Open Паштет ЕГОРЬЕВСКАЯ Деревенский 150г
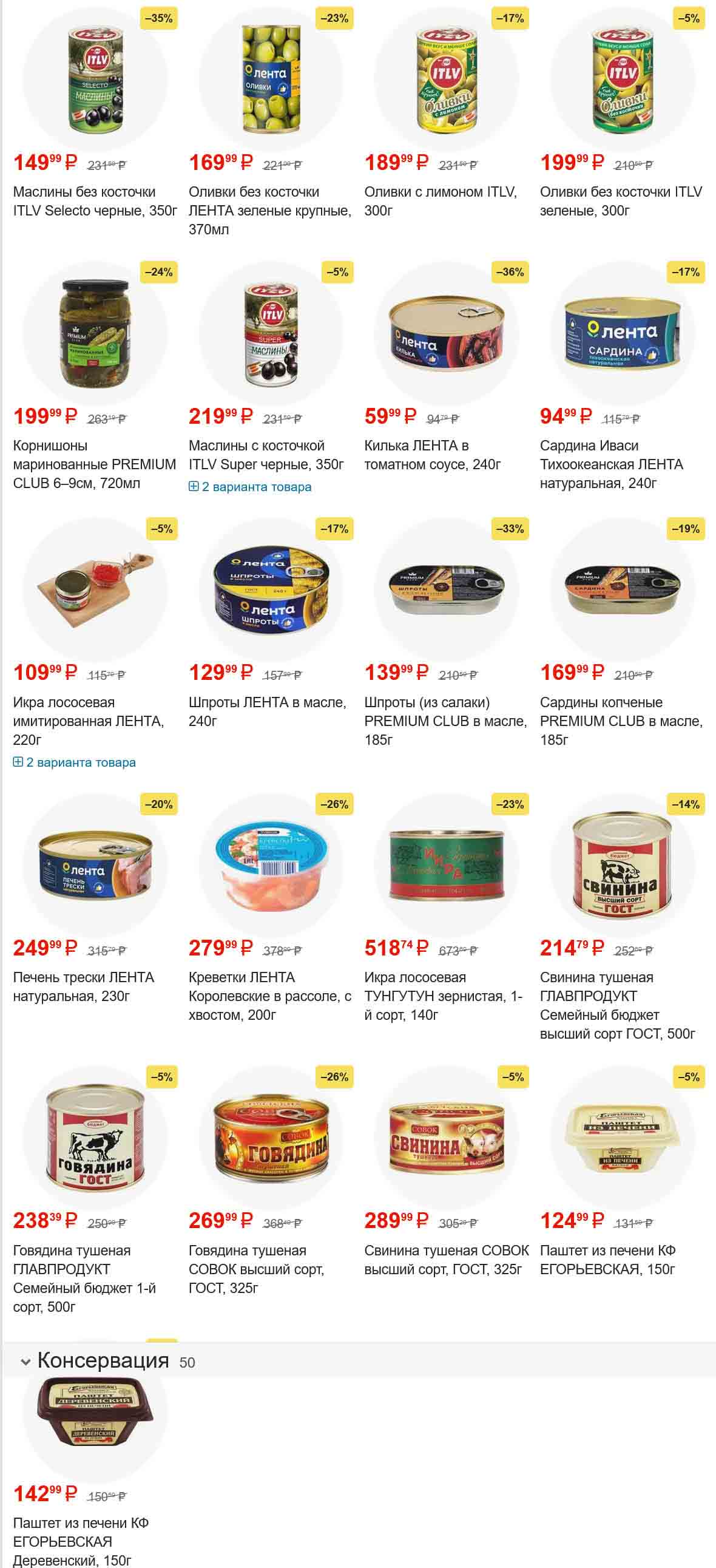The width and height of the screenshot is (716, 1568). 81,1541
